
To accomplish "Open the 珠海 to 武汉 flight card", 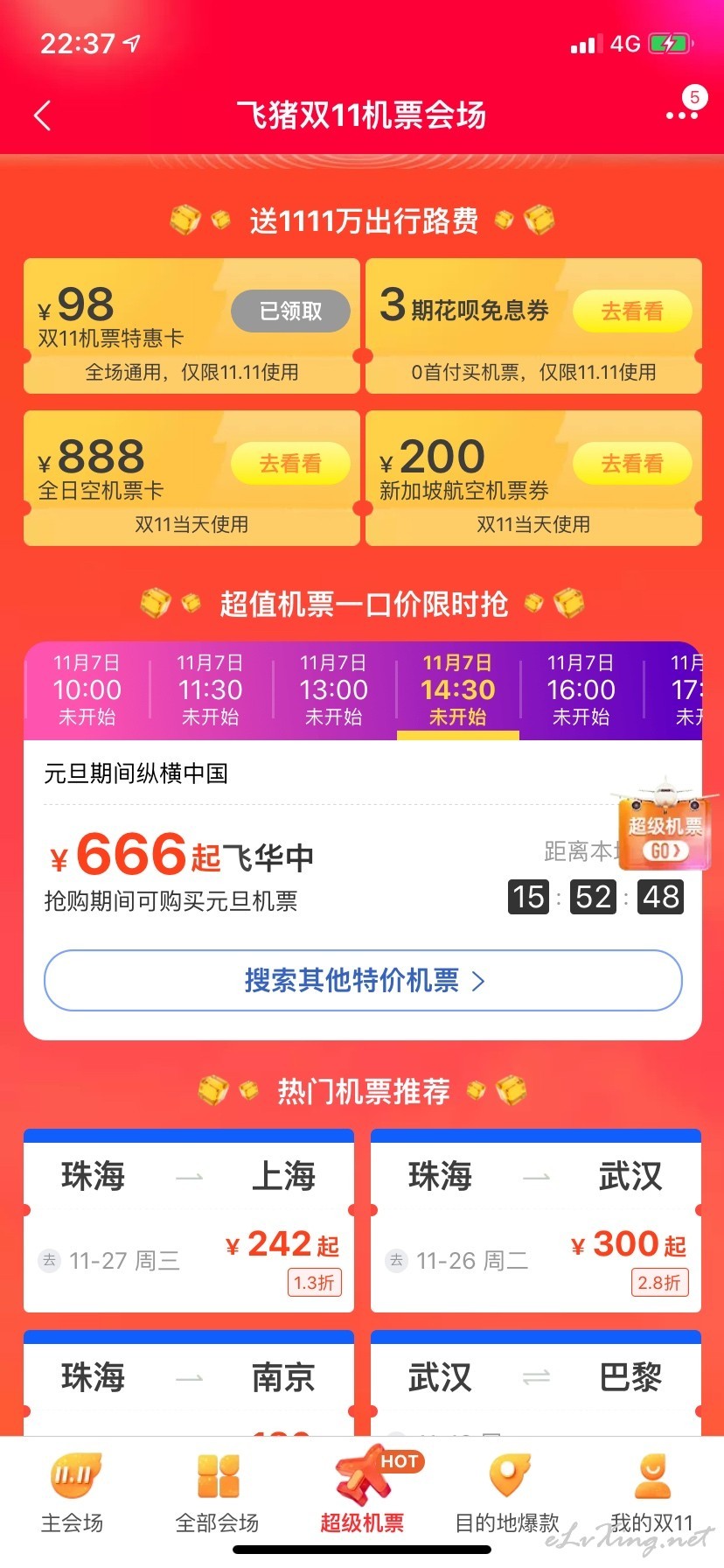I will point(536,1221).
